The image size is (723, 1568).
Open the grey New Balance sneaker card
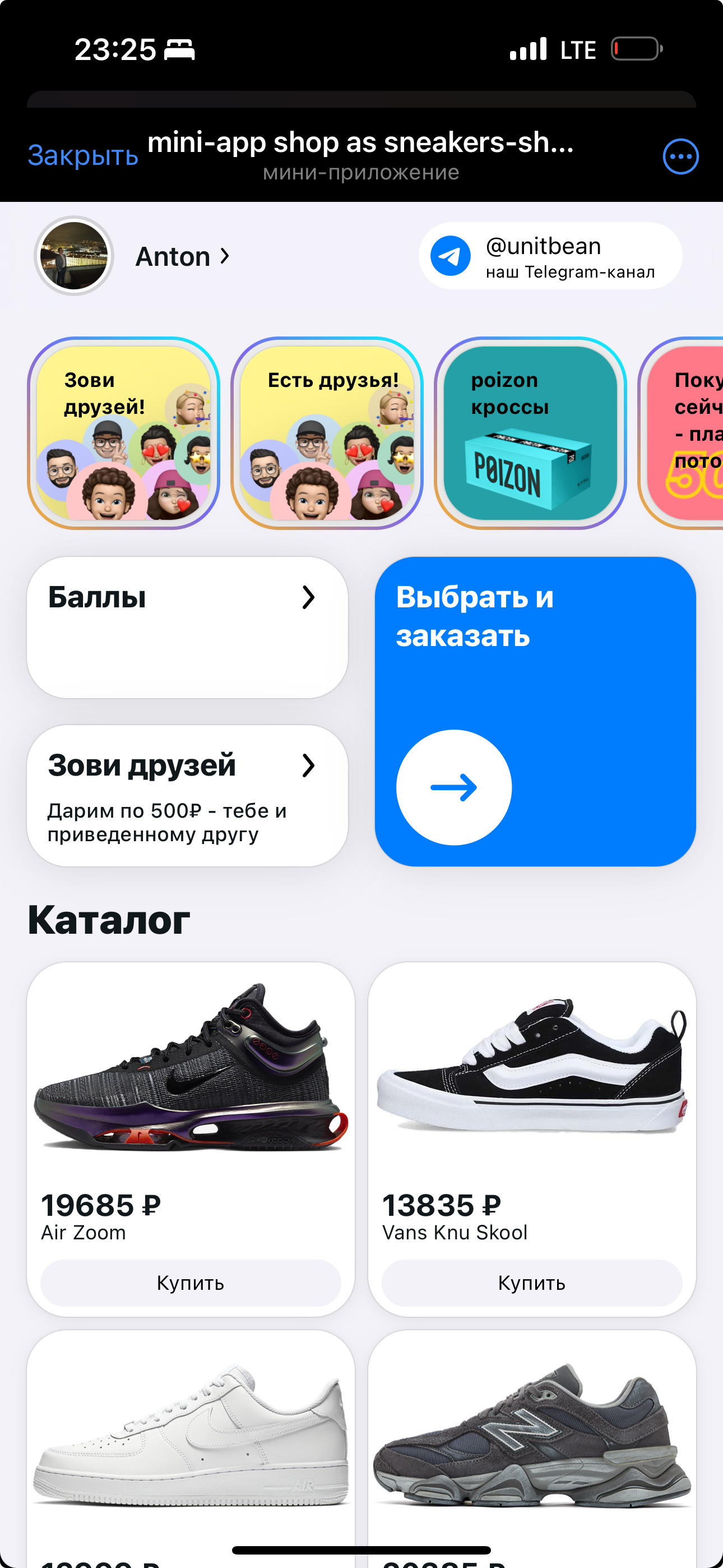pos(531,1442)
